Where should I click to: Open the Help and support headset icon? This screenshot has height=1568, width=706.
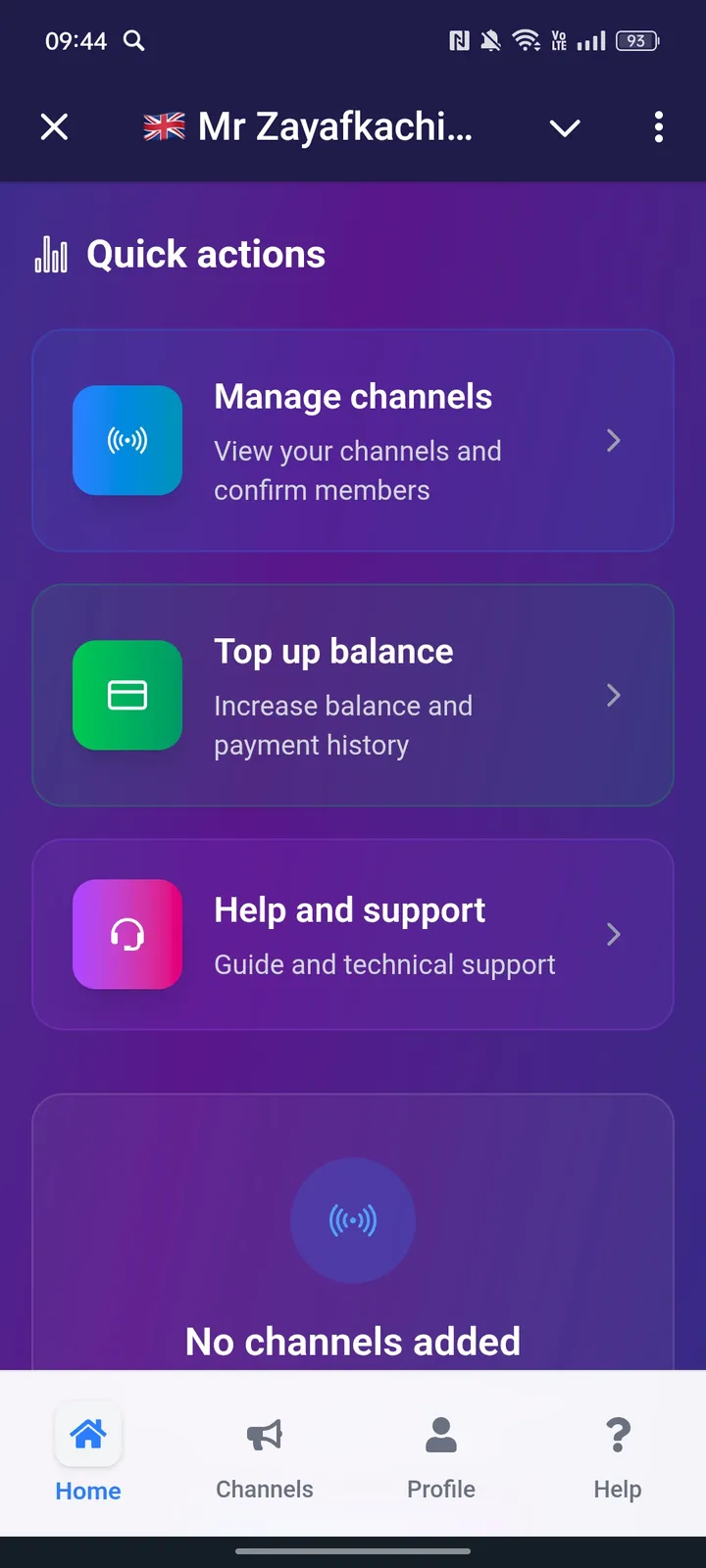pyautogui.click(x=126, y=934)
